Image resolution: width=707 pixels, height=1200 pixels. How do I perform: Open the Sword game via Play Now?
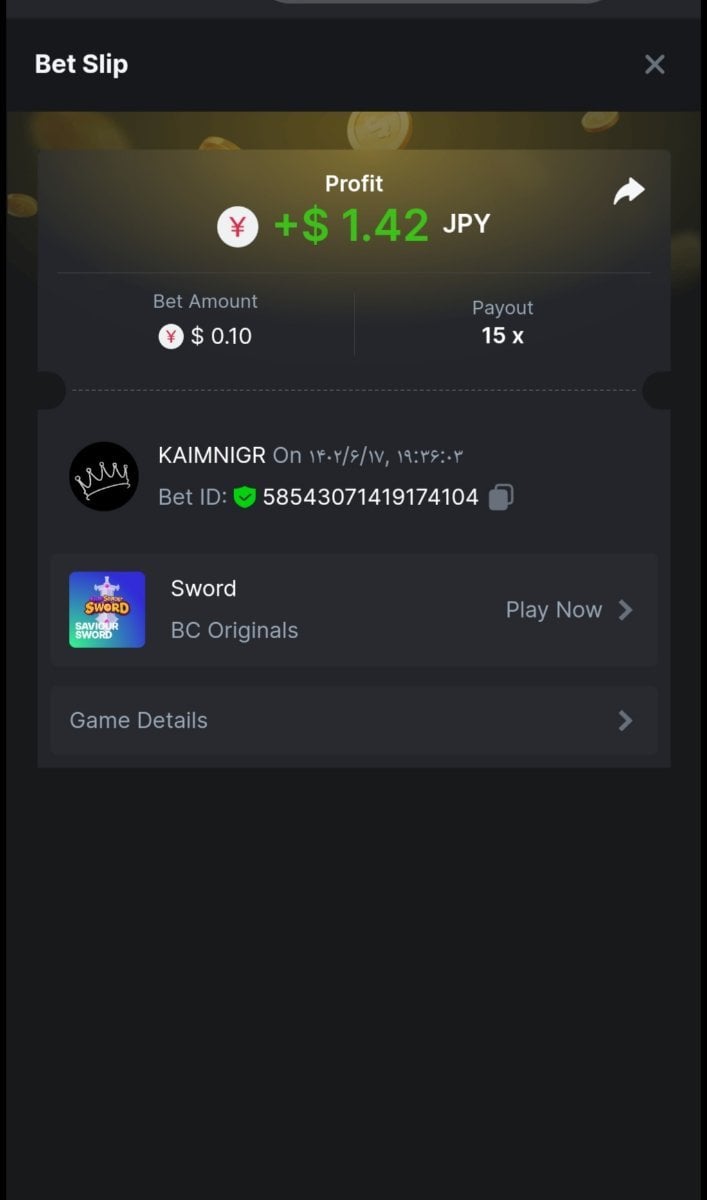568,610
